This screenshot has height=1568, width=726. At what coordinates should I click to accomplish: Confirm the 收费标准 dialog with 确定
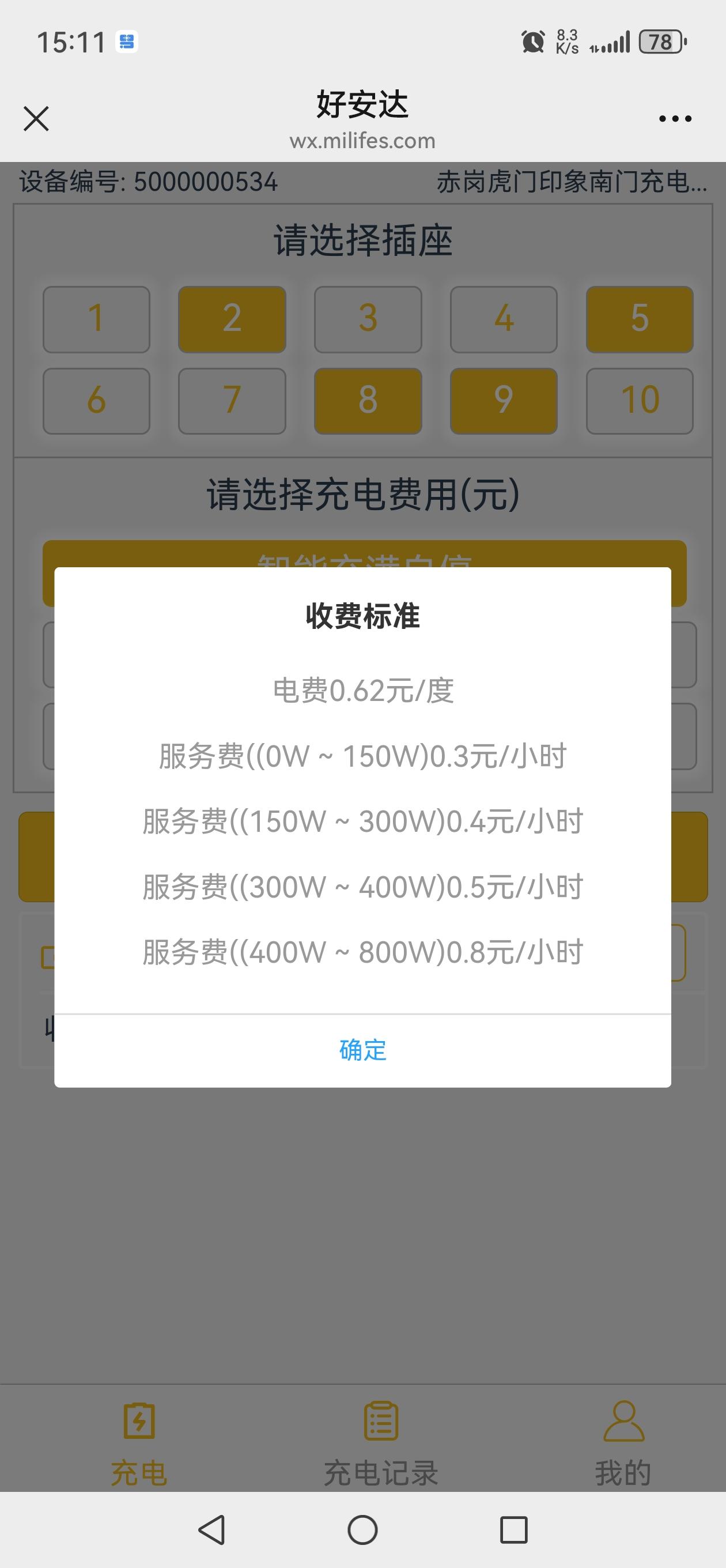click(362, 1050)
